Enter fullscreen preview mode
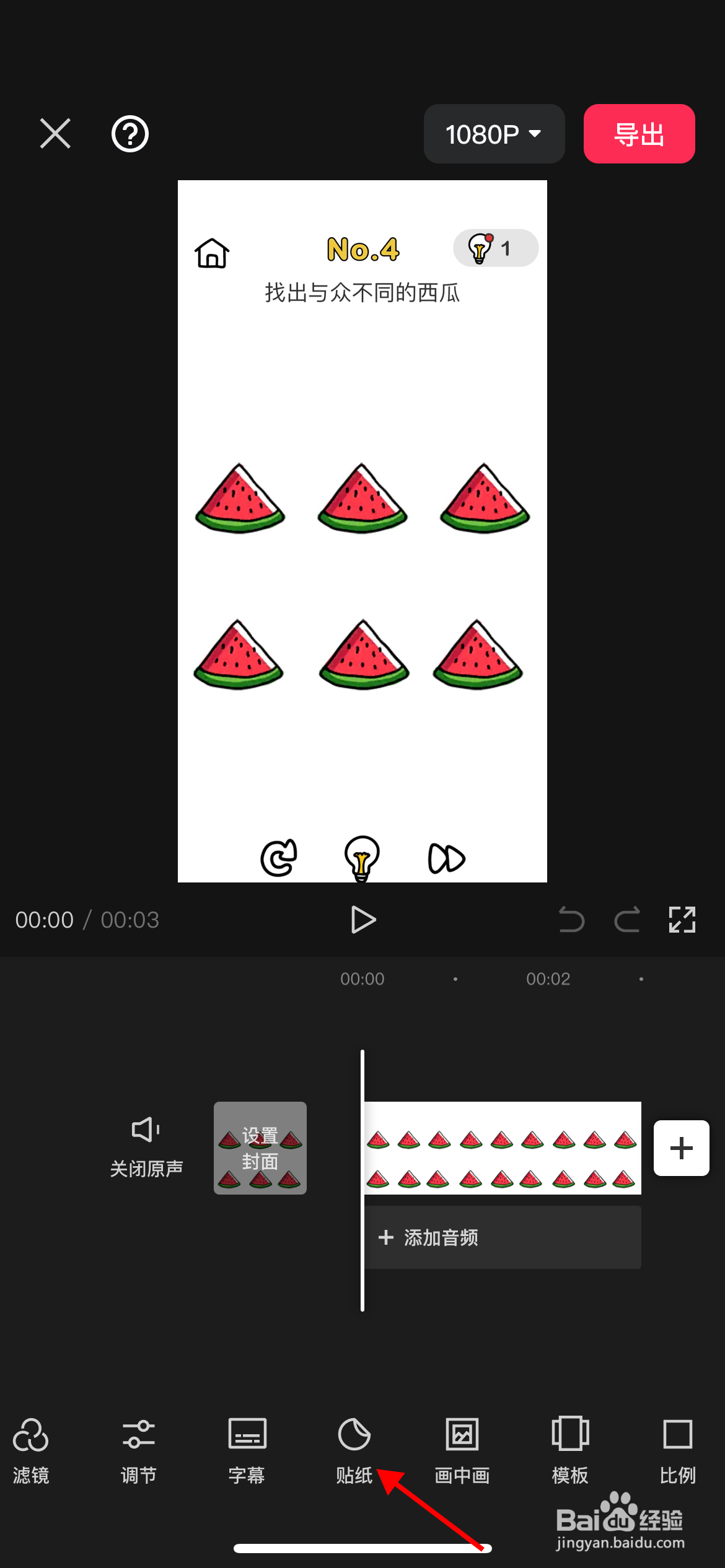 [x=682, y=920]
